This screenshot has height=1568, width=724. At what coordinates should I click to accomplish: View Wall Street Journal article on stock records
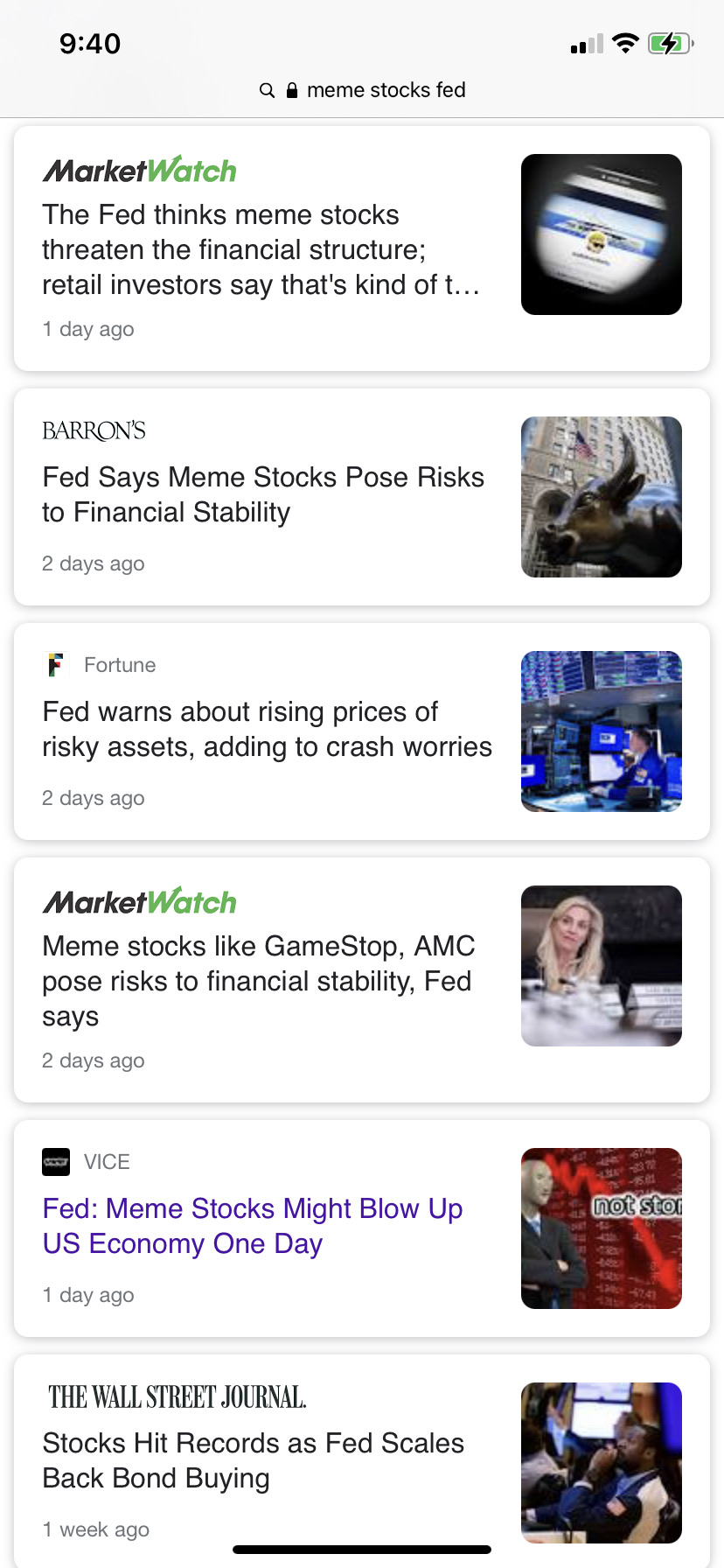click(253, 1460)
